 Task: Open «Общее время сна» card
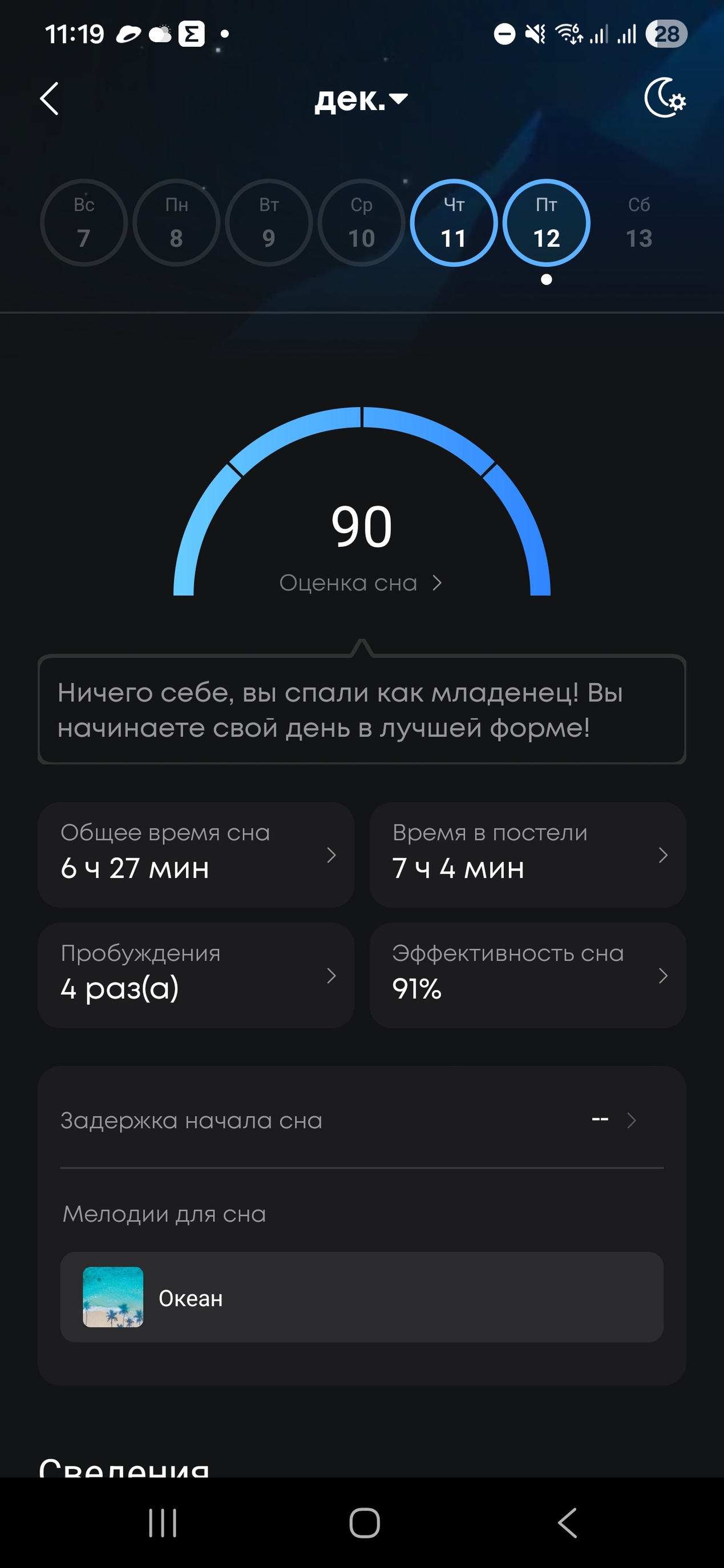pos(196,855)
